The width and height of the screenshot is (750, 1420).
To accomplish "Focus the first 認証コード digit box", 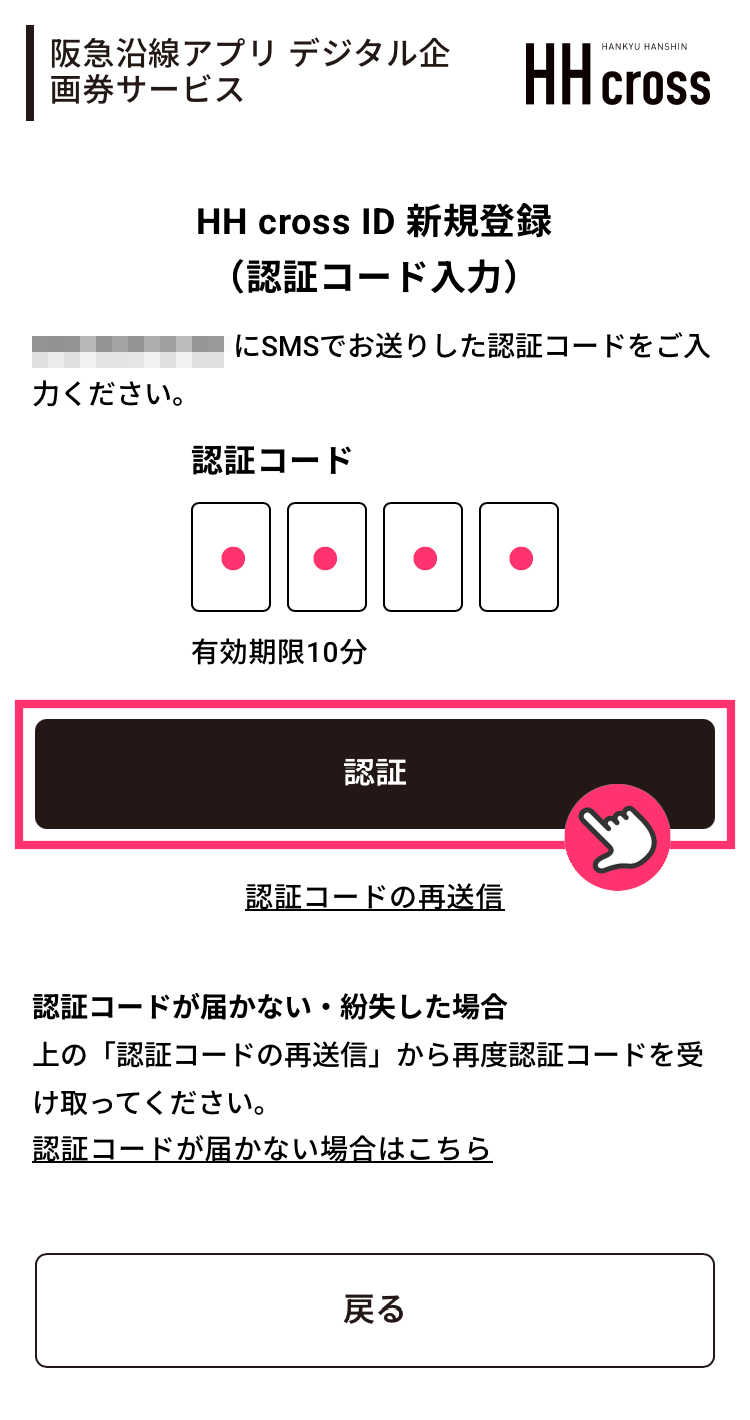I will [x=231, y=557].
